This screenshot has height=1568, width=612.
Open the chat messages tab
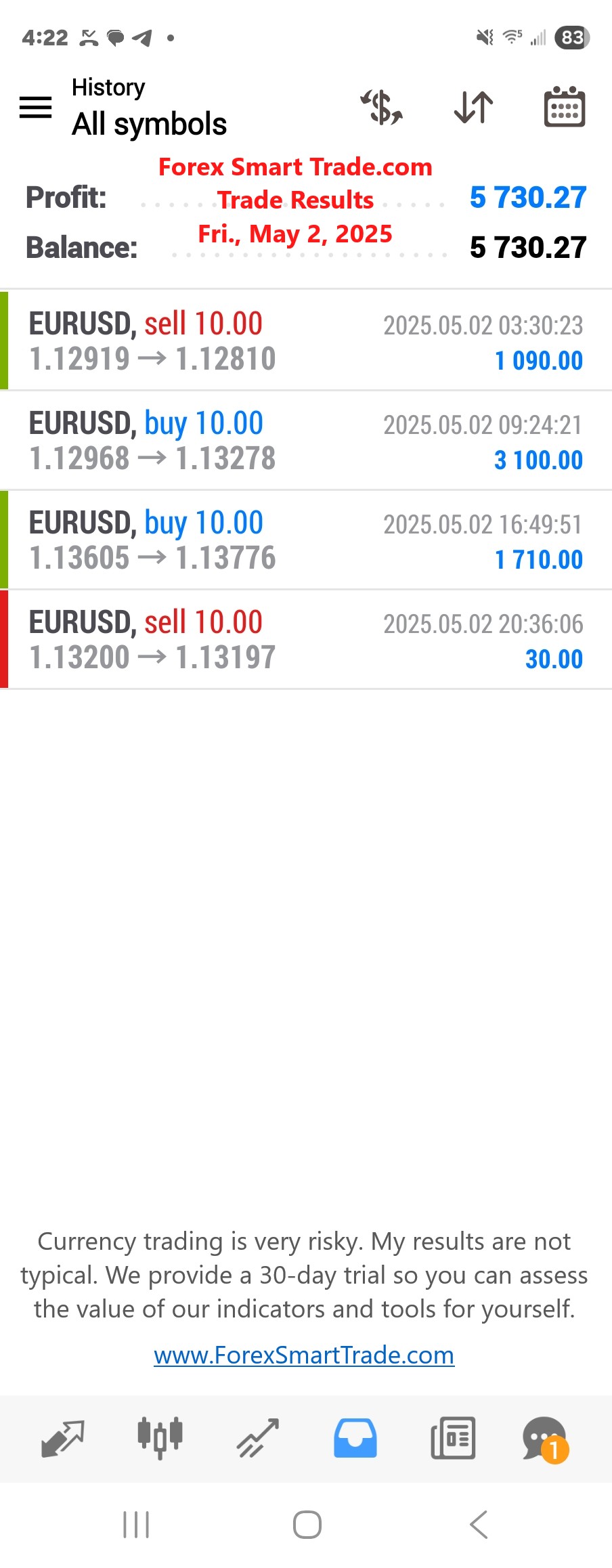(545, 1438)
